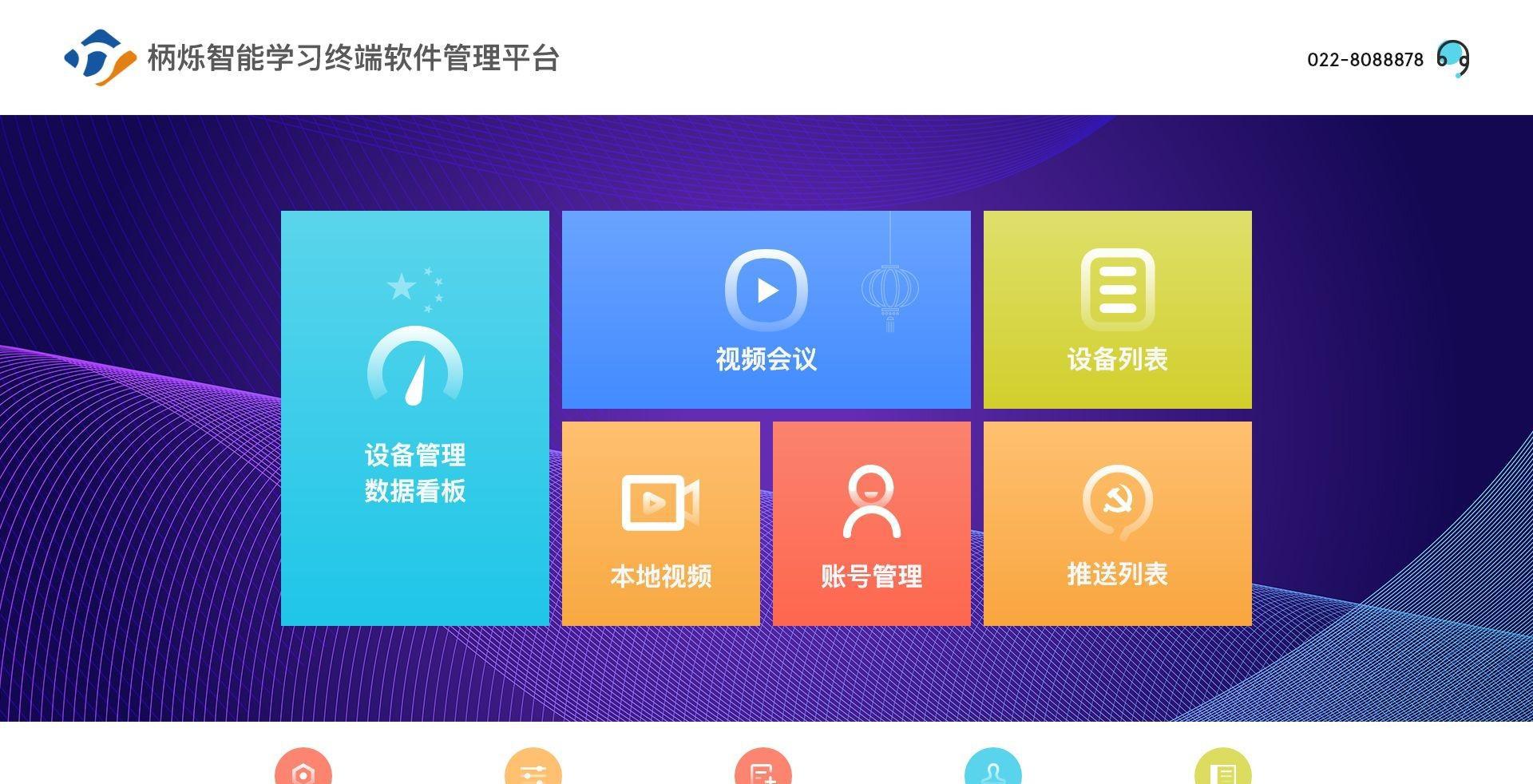The image size is (1533, 784).
Task: Tap the customer service headset icon
Action: pyautogui.click(x=1452, y=58)
